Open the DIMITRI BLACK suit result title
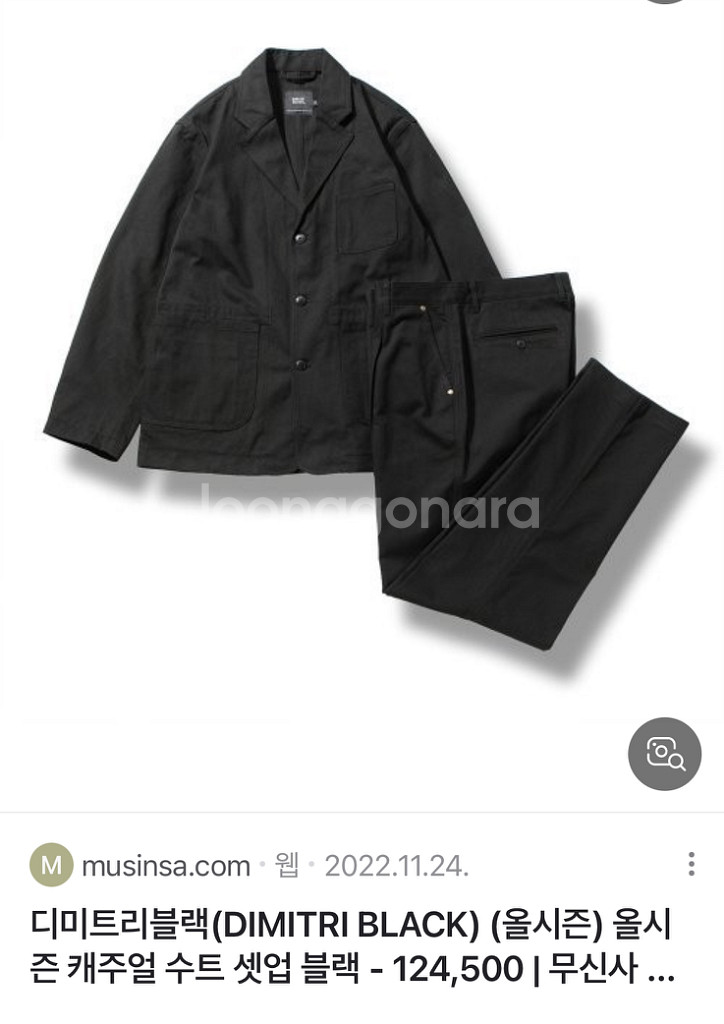This screenshot has height=1024, width=724. click(x=350, y=947)
